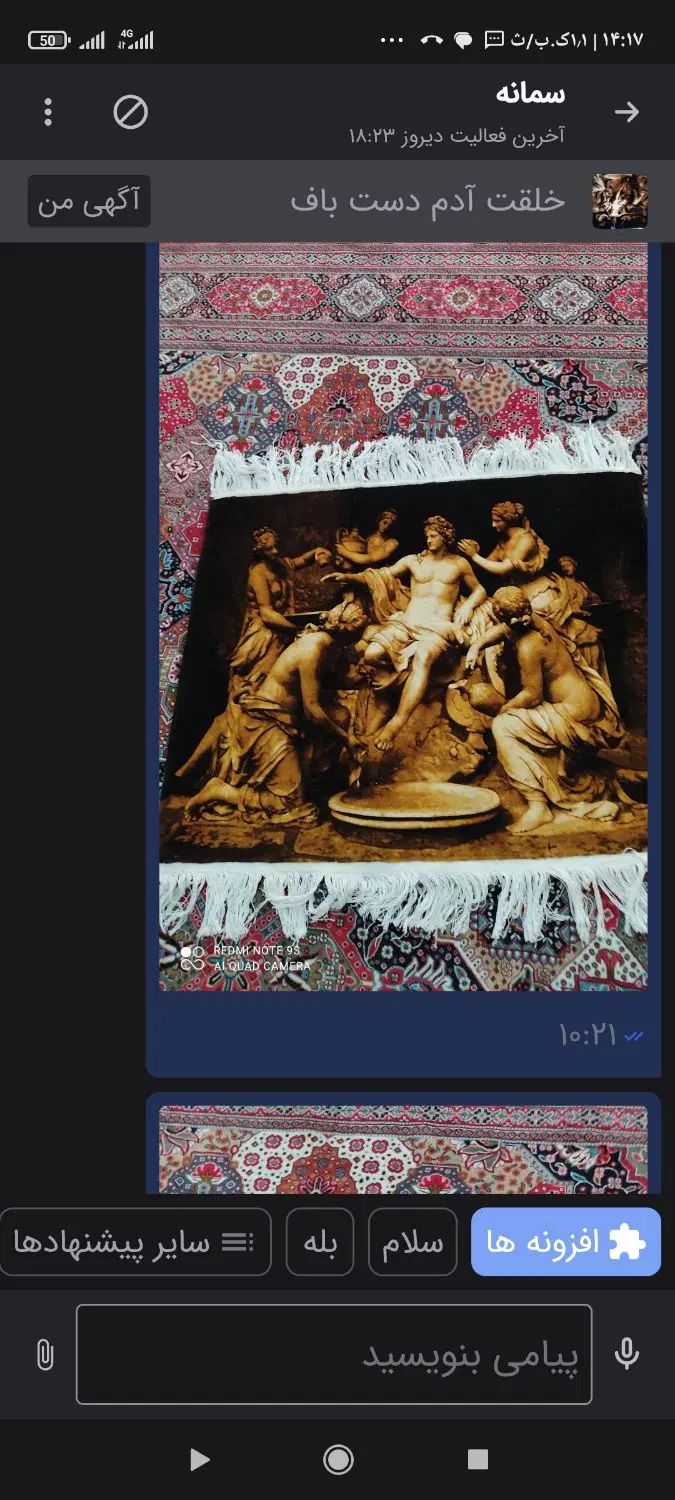Send the quick reply سلام
675x1500 pixels.
412,1242
